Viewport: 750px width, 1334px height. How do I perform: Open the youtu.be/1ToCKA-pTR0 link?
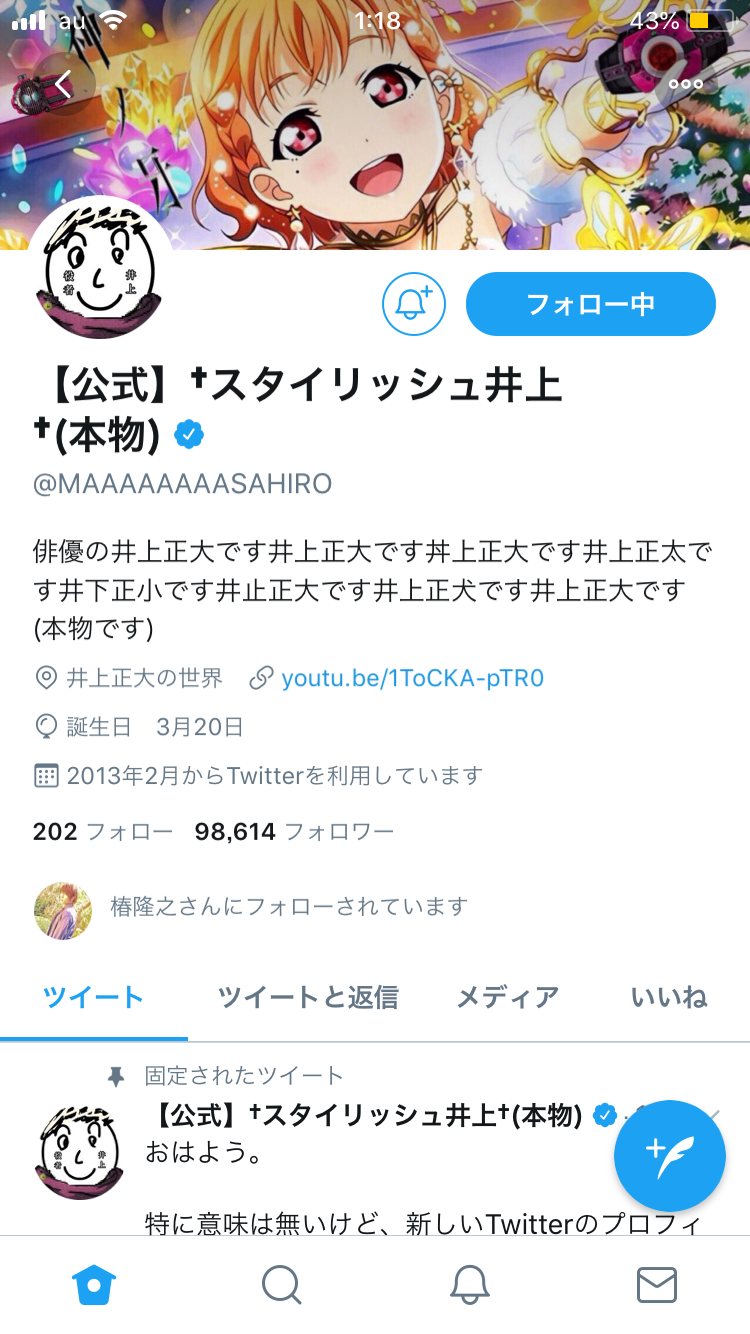[x=412, y=678]
